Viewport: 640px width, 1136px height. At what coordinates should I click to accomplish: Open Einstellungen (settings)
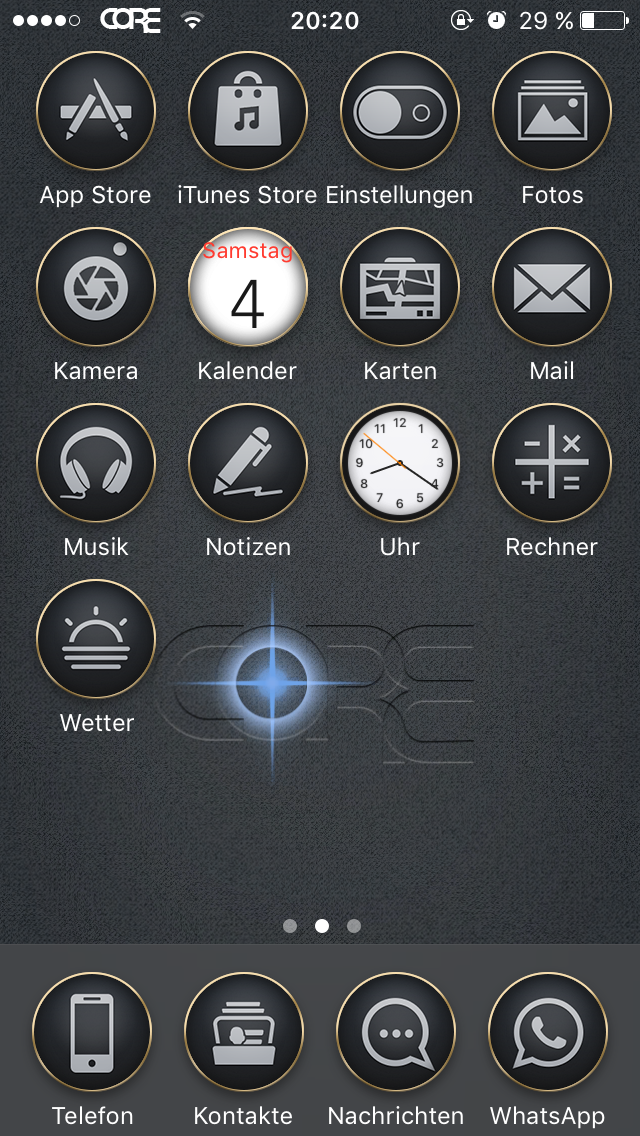point(400,111)
